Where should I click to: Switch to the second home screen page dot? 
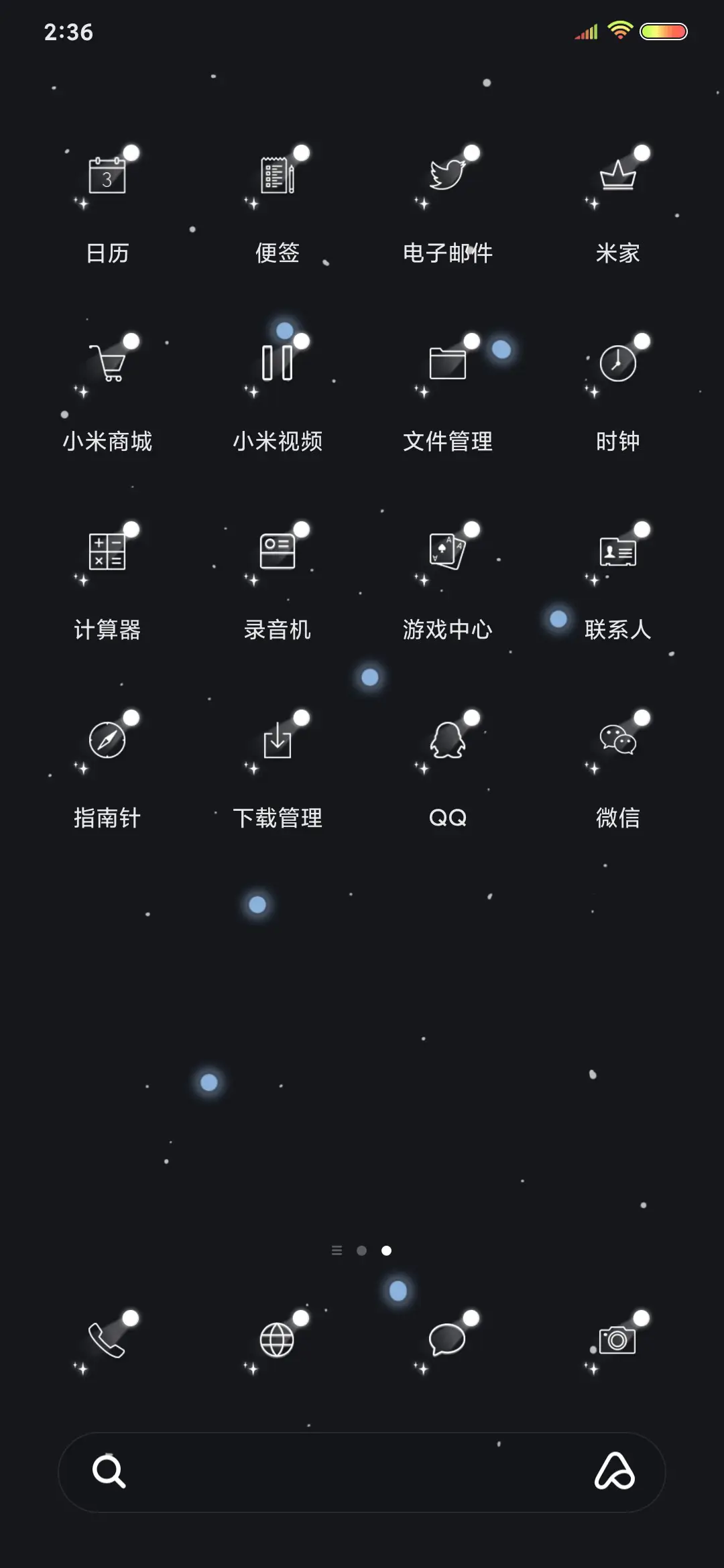click(x=362, y=1249)
